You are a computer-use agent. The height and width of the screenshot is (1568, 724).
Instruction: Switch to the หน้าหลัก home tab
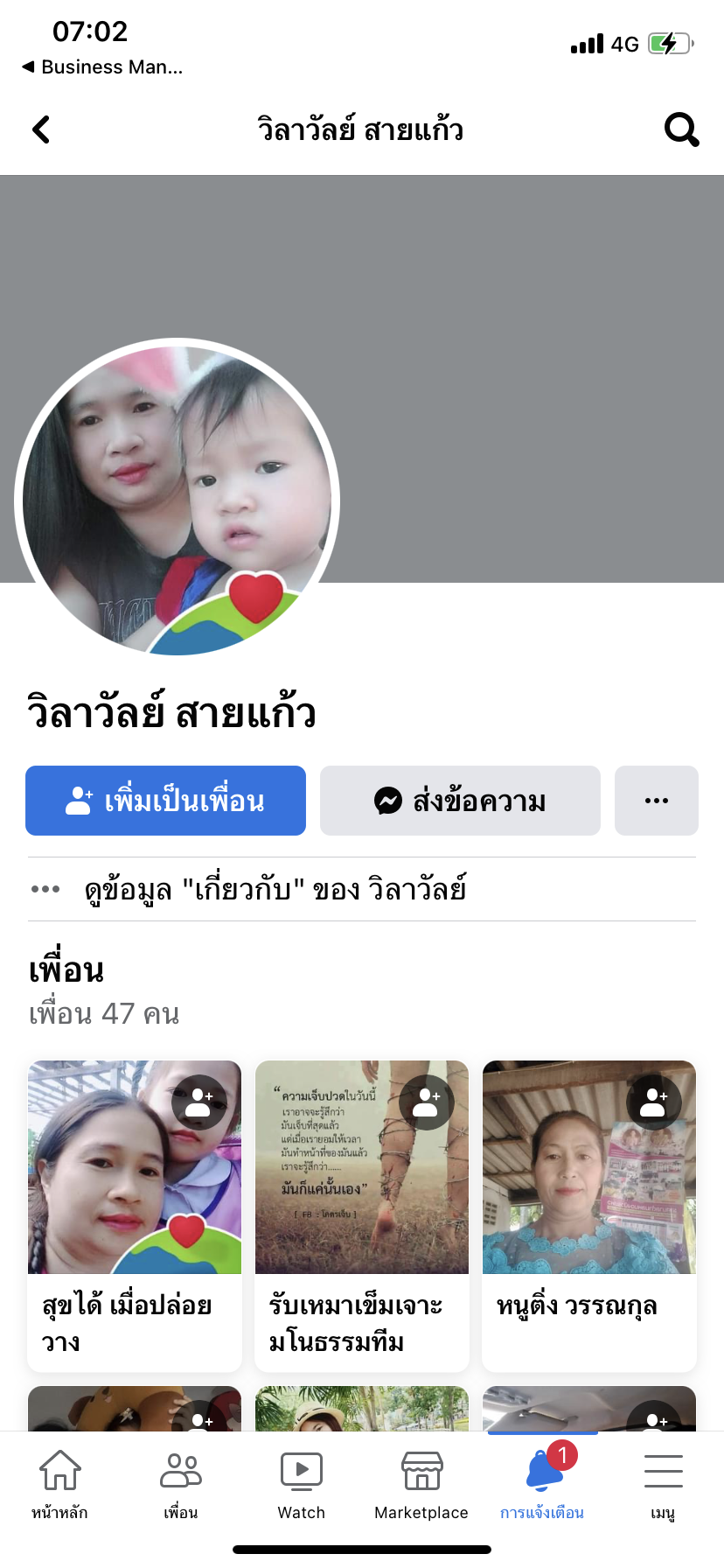tap(59, 1484)
